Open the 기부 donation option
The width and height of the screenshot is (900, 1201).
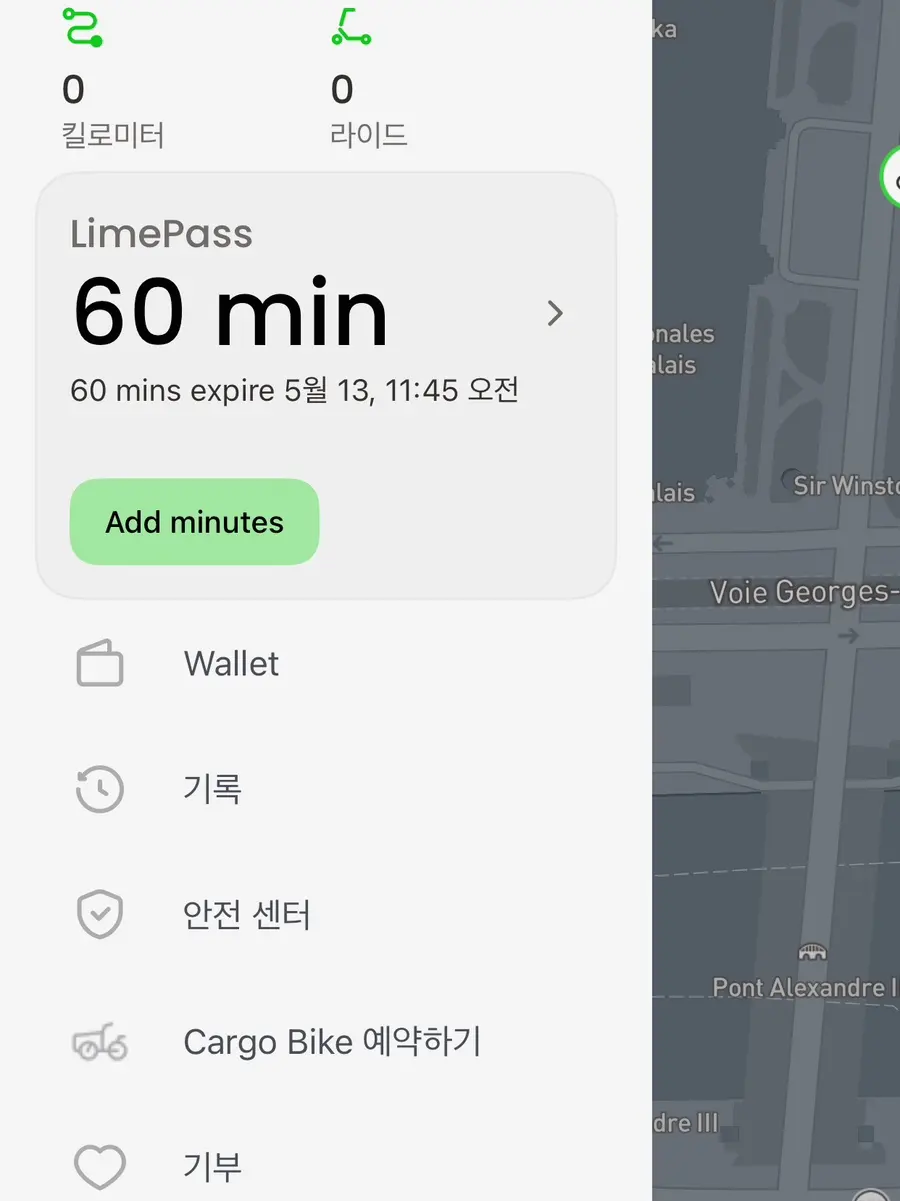[x=326, y=1166]
